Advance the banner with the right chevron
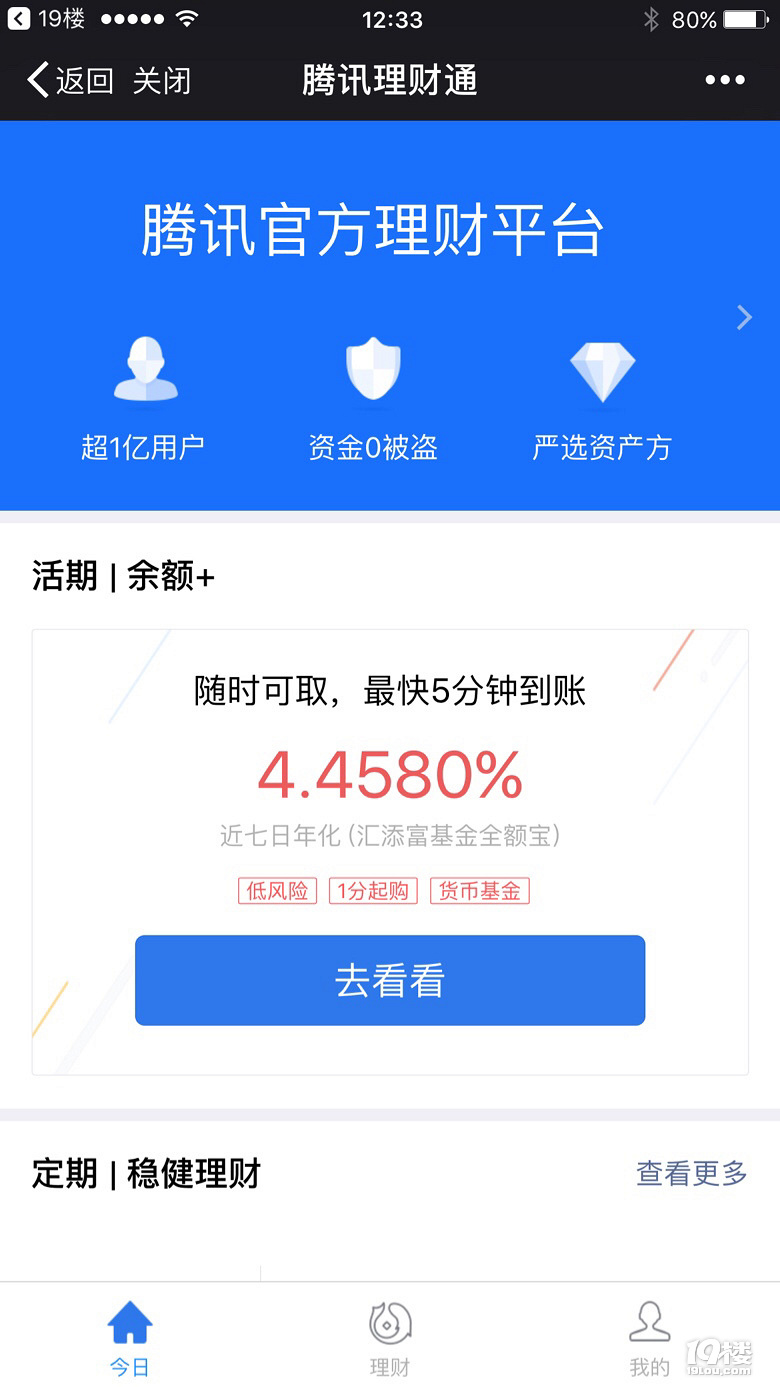 (x=744, y=318)
